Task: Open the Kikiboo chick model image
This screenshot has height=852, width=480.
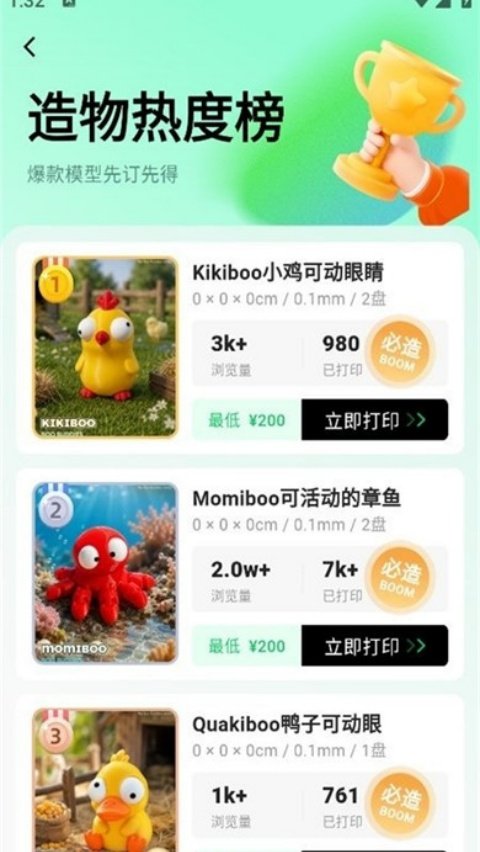Action: [105, 347]
